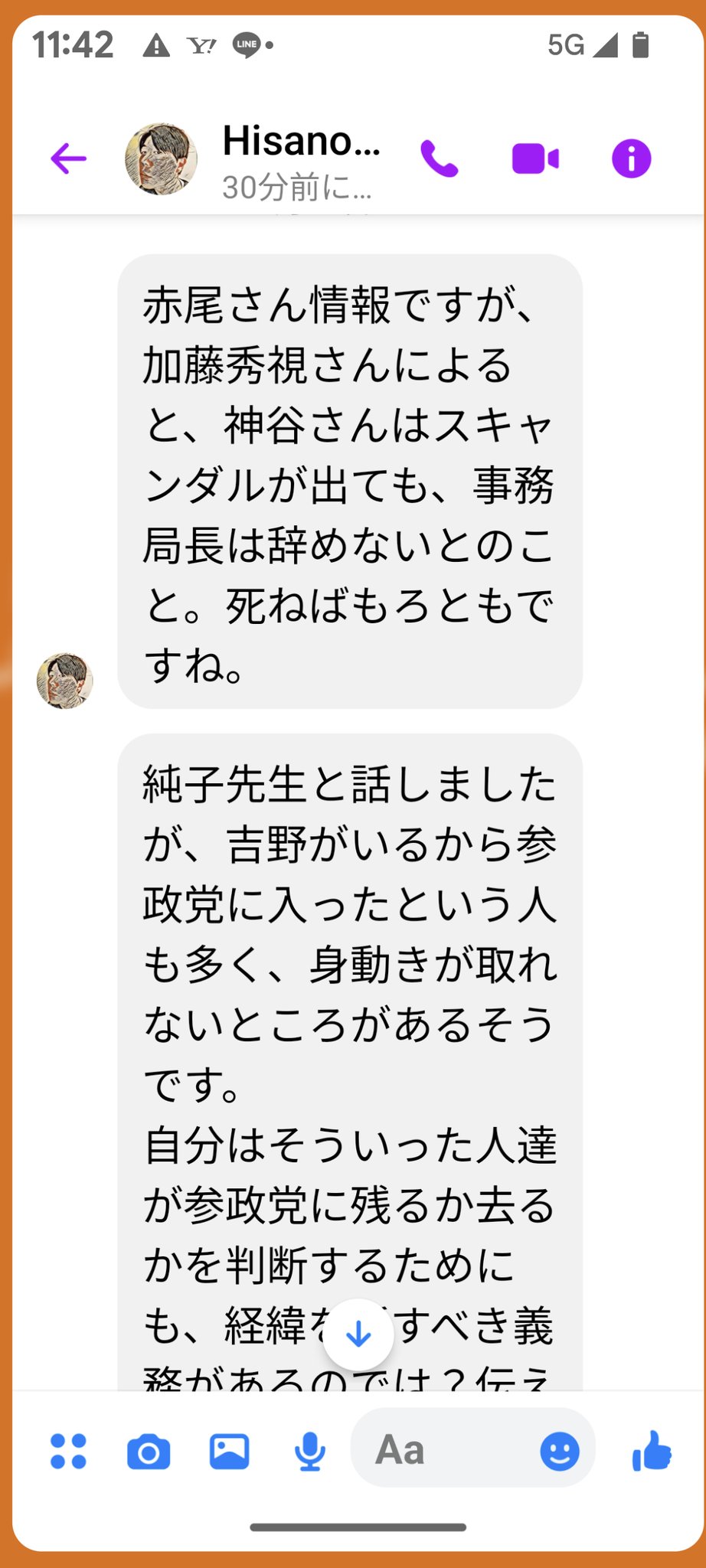Go back using the purple arrow

(68, 159)
